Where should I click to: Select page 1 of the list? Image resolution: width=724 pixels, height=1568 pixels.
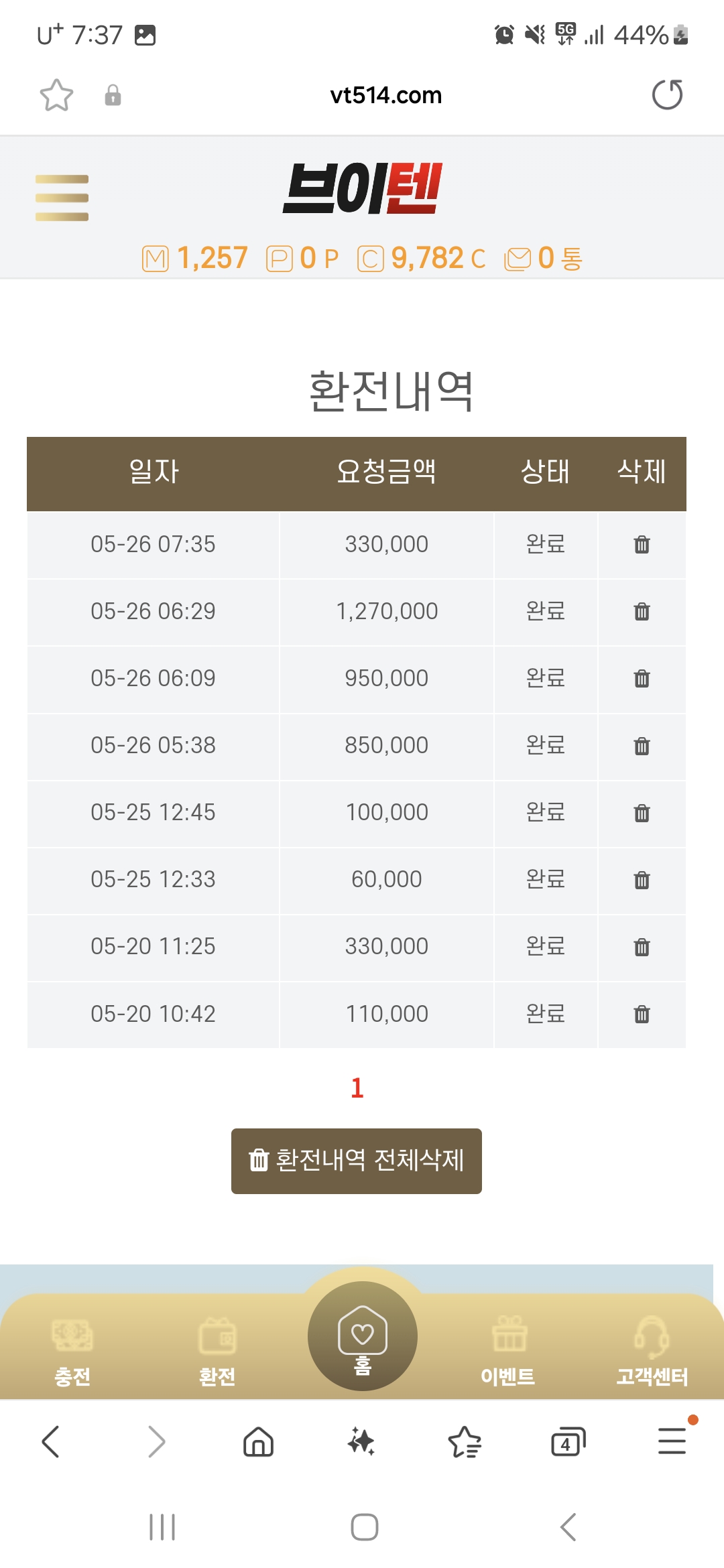(x=357, y=1088)
